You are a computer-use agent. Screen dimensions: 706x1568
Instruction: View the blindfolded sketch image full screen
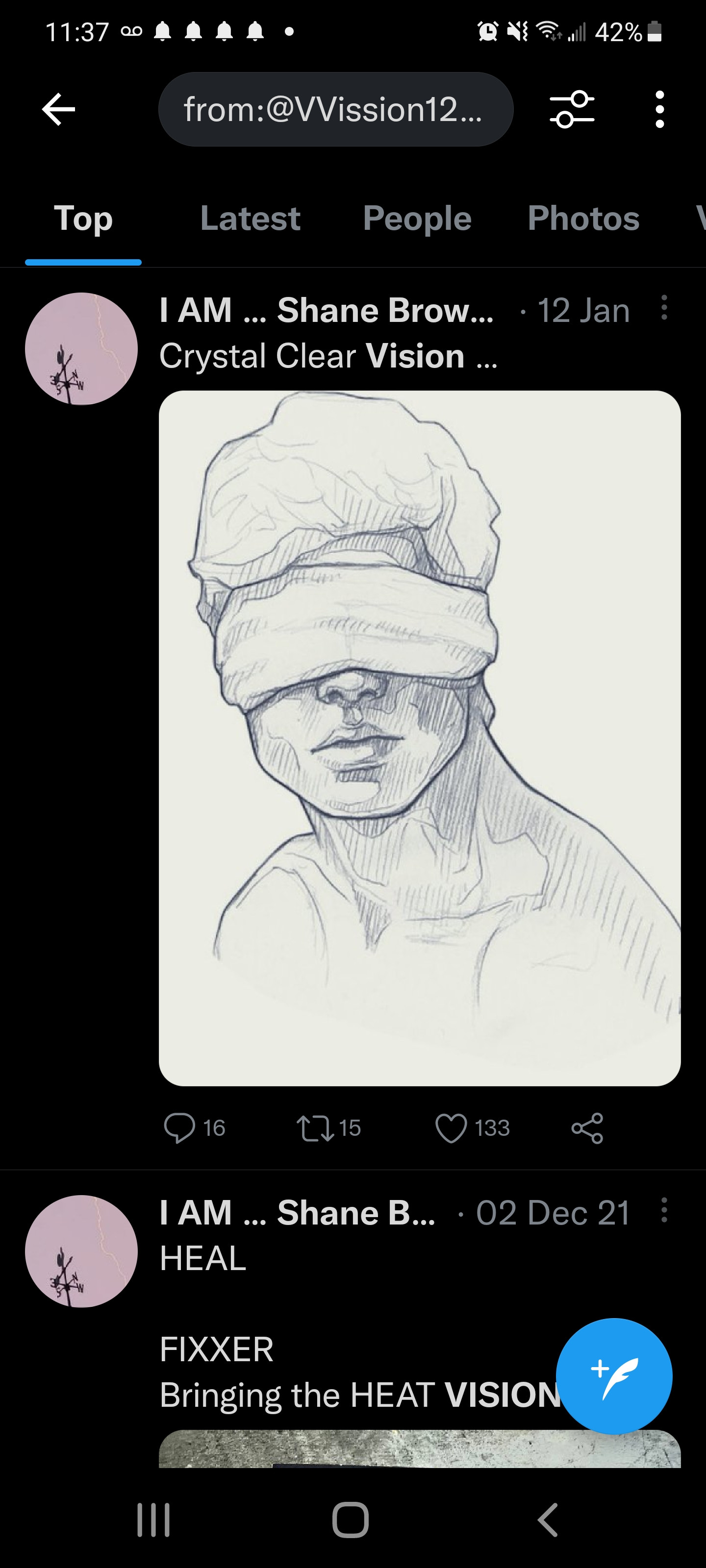(x=419, y=738)
